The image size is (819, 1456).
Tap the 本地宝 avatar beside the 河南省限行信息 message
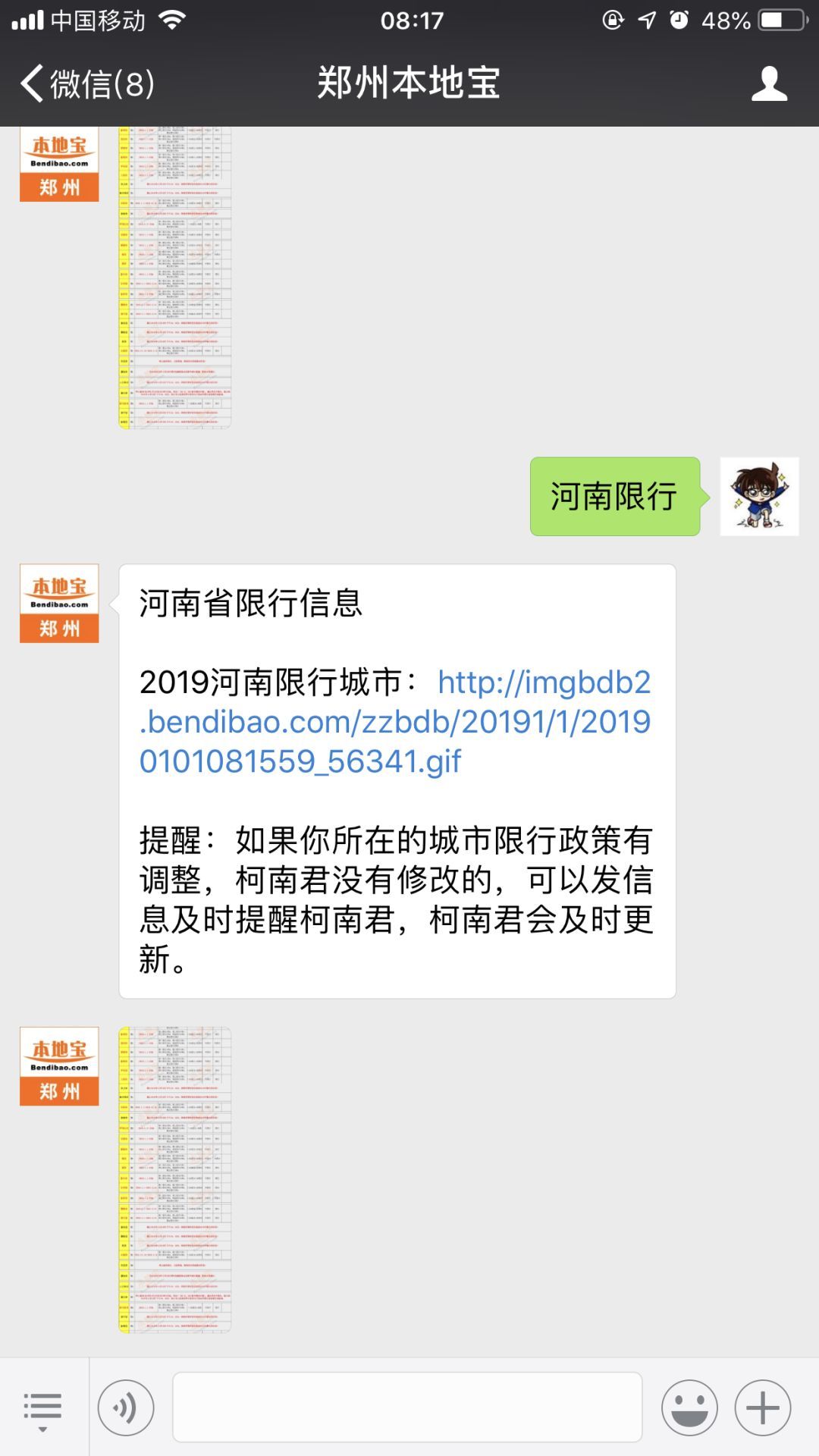[x=59, y=604]
